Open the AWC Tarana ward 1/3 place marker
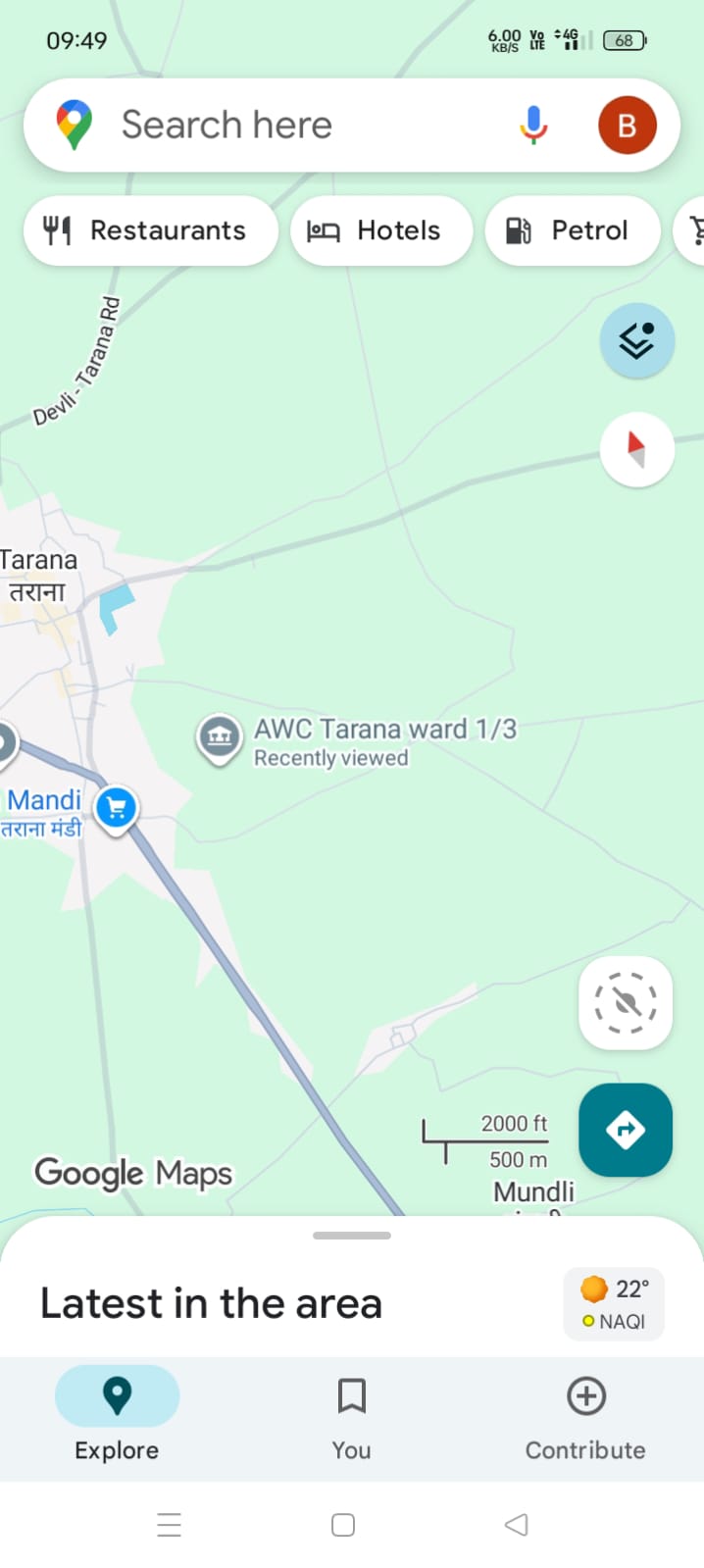This screenshot has height=1568, width=704. [x=220, y=737]
